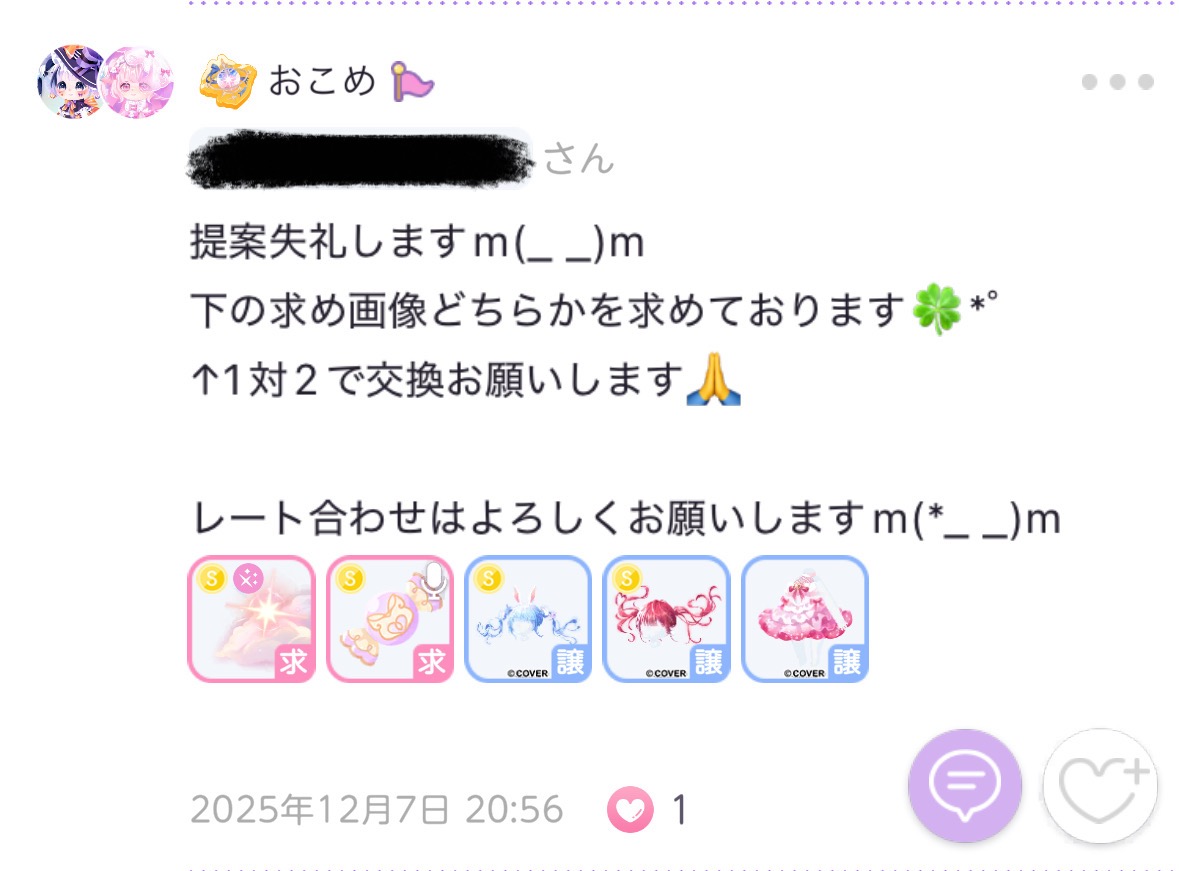Like the post with the heart-plus button

1101,786
